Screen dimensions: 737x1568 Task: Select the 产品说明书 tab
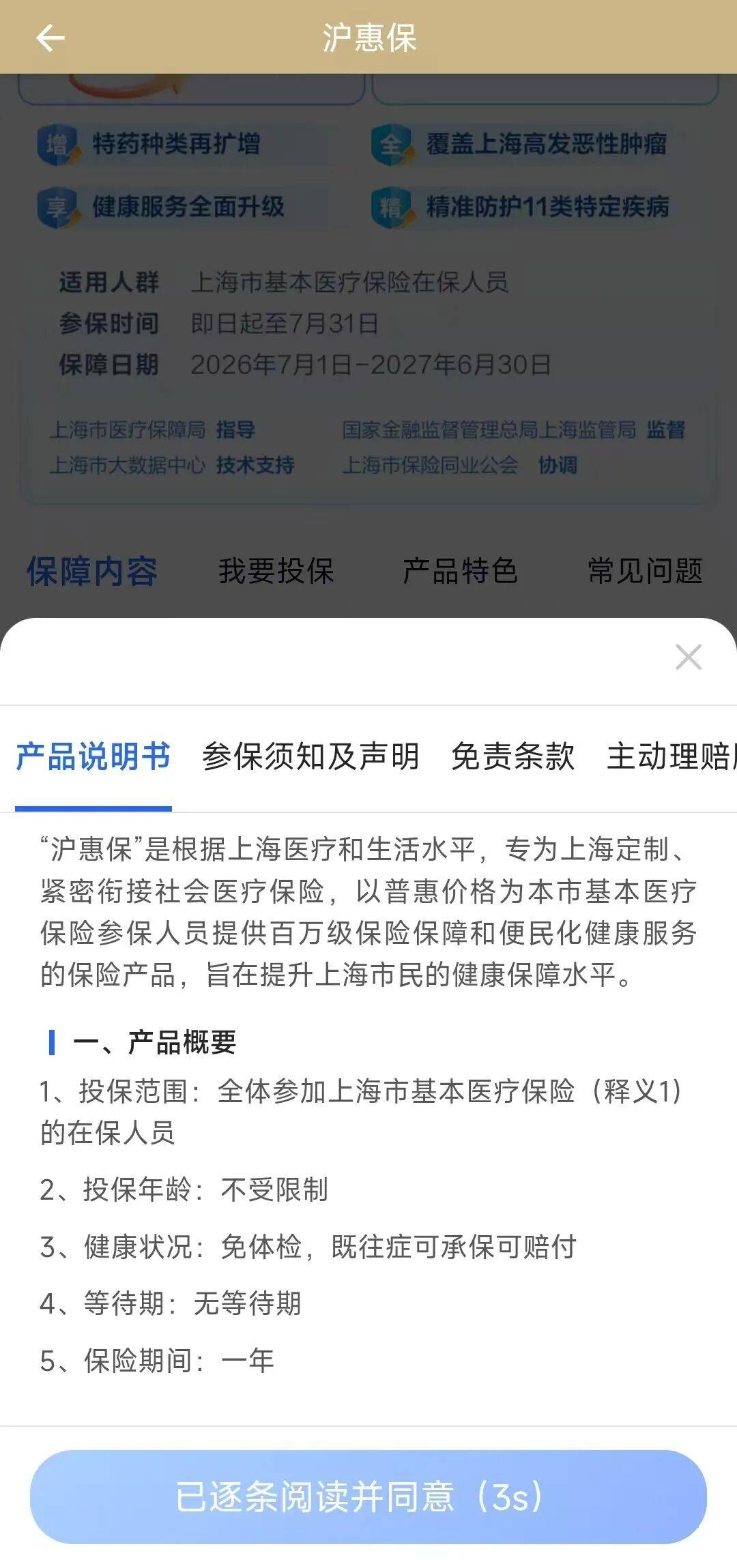tap(93, 757)
